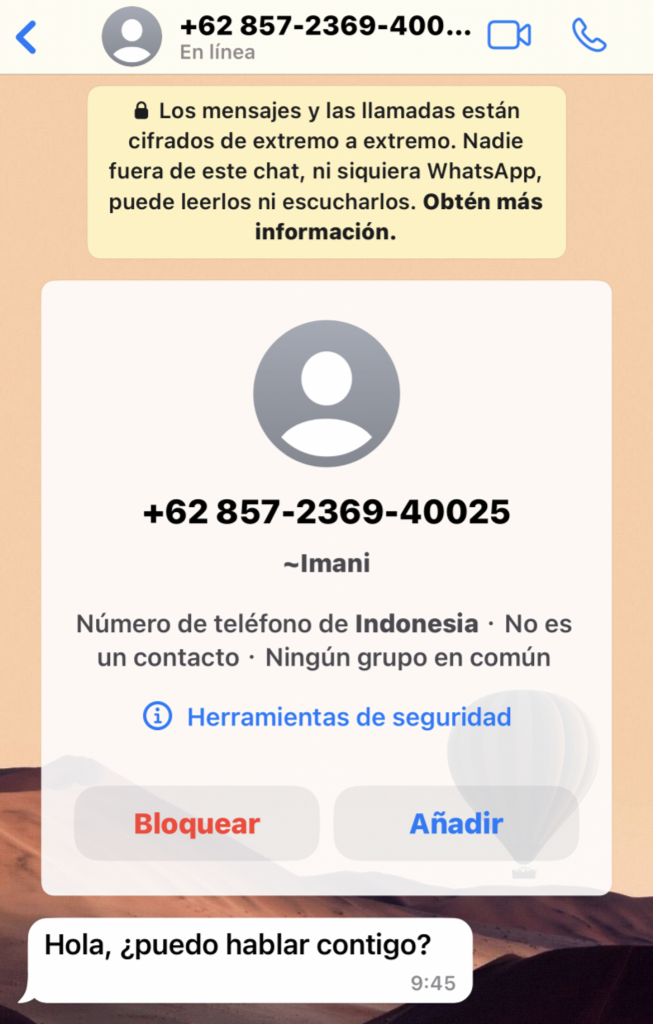Open contact info from the header number
The image size is (653, 1024).
[325, 28]
